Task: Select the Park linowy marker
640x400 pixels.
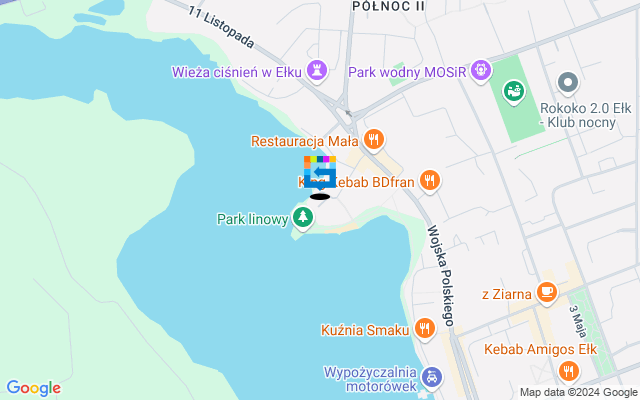Action: (300, 217)
